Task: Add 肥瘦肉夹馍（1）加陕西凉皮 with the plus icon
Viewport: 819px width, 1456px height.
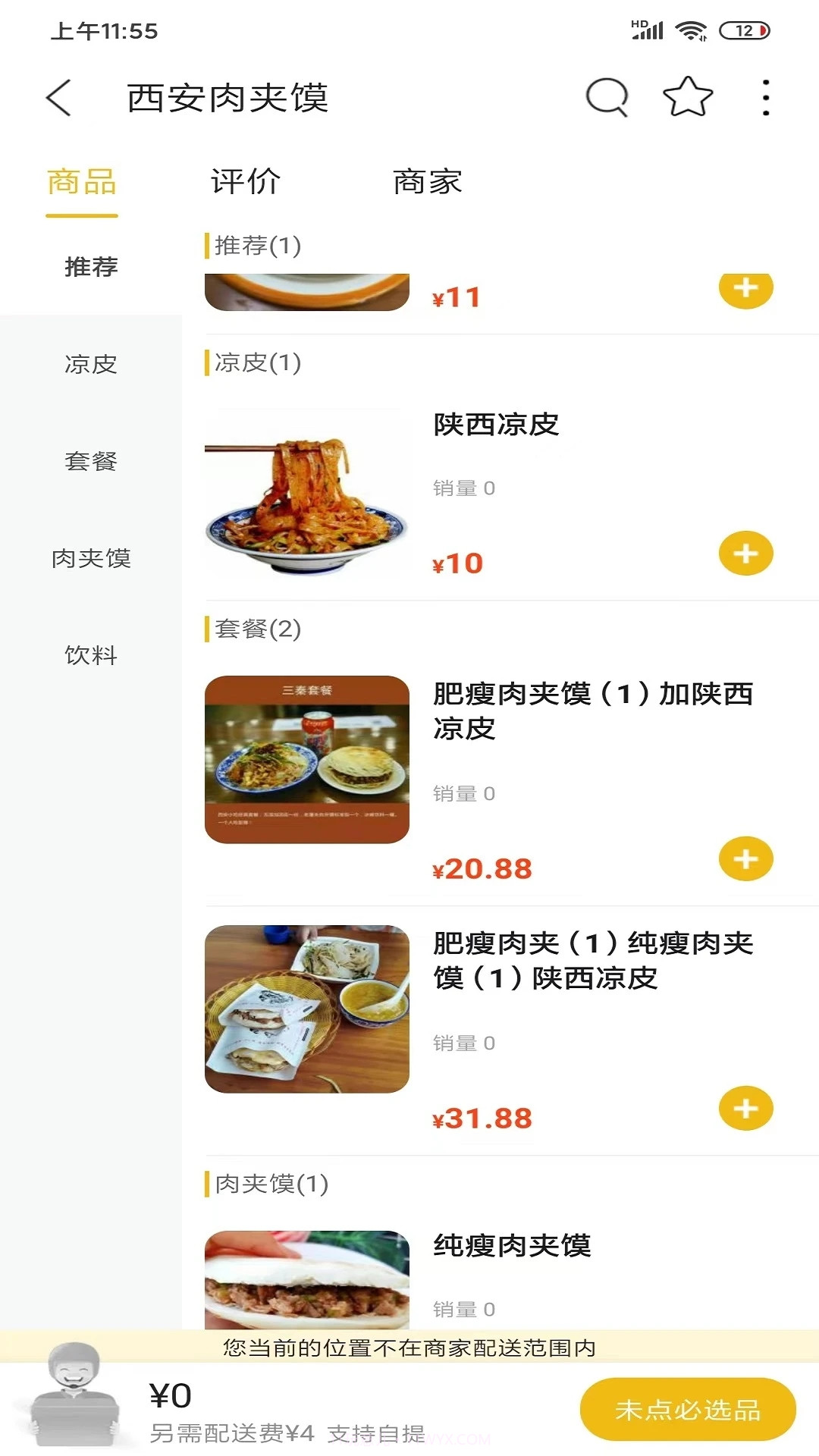Action: tap(745, 858)
